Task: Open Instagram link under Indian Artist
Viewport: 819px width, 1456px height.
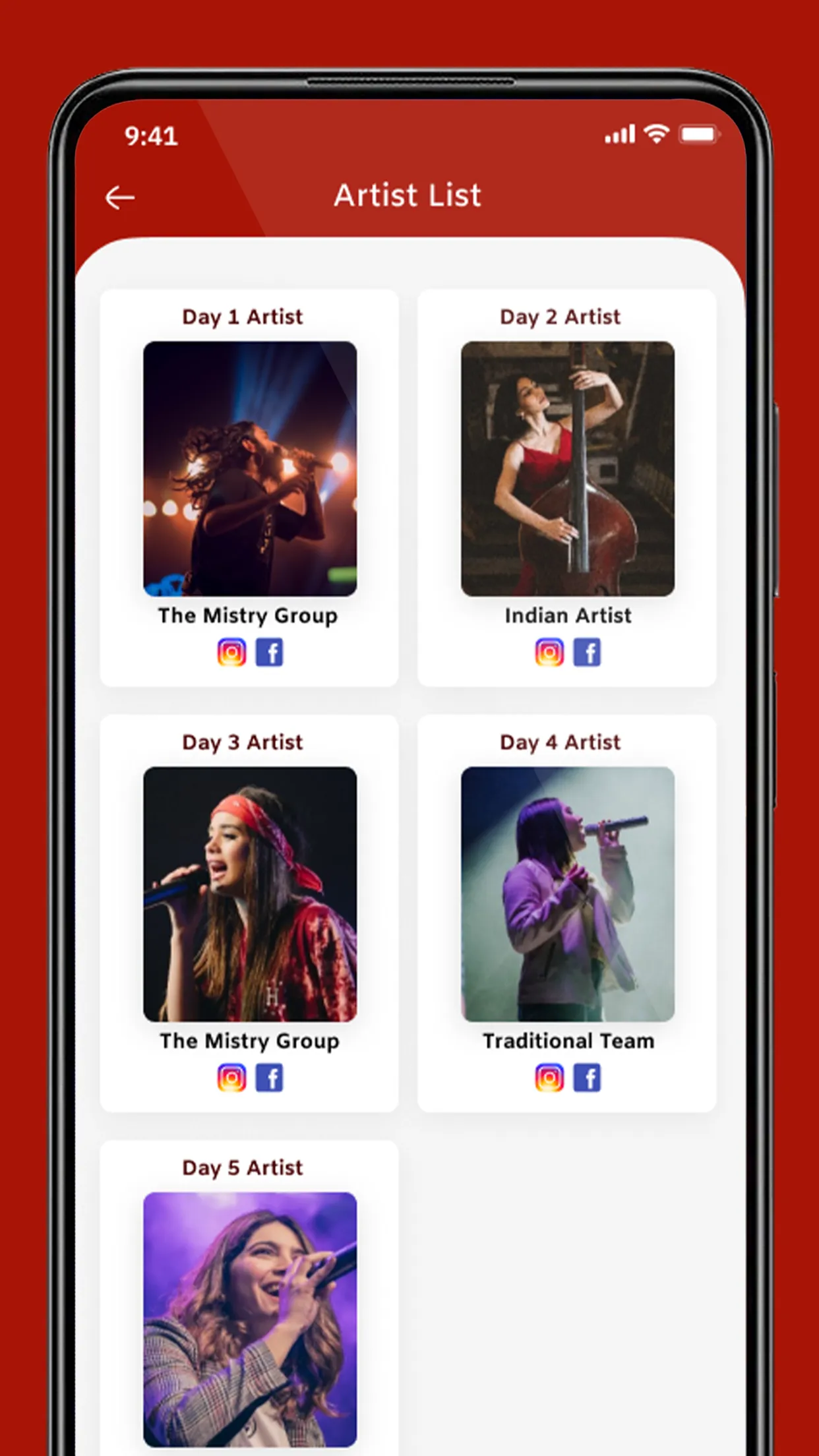Action: [x=549, y=652]
